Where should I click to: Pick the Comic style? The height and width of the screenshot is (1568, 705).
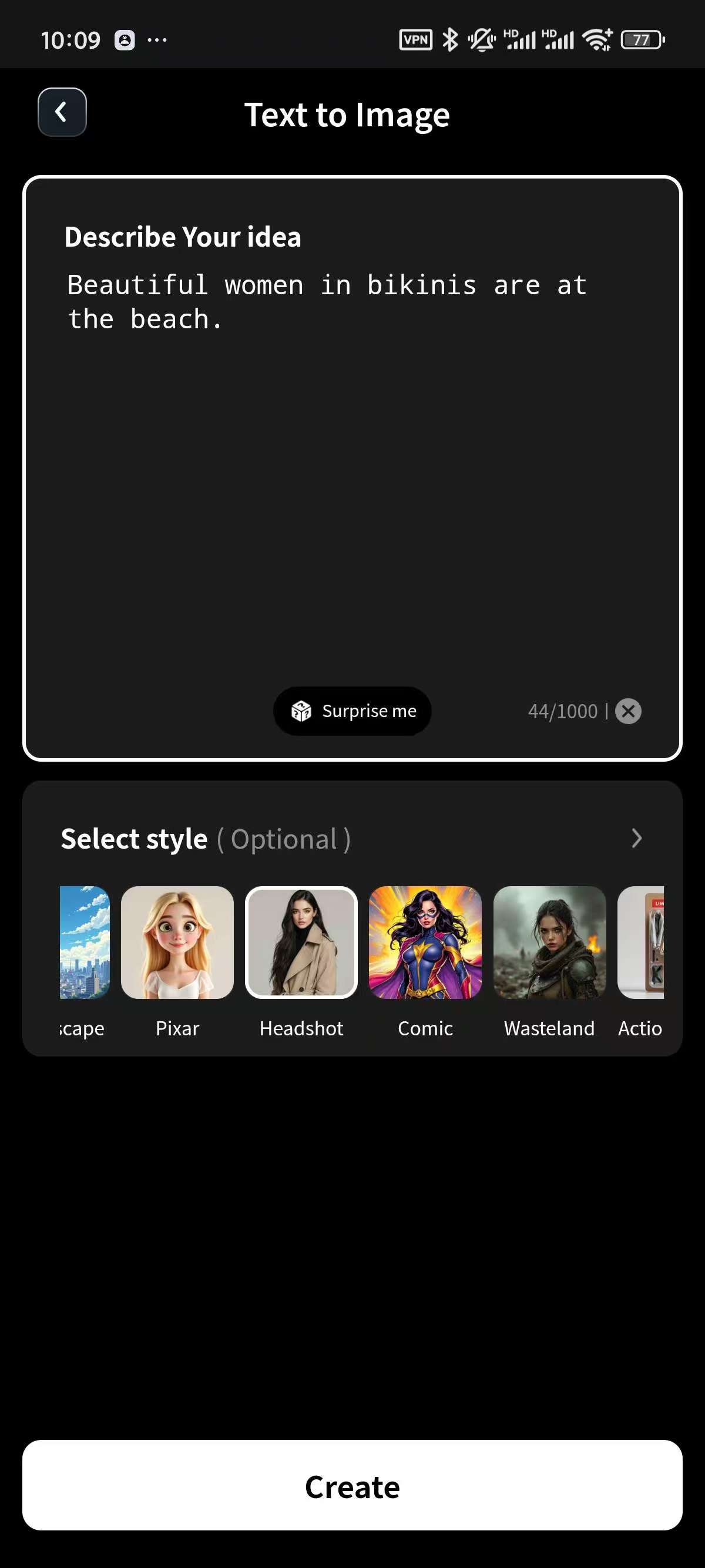[x=425, y=942]
